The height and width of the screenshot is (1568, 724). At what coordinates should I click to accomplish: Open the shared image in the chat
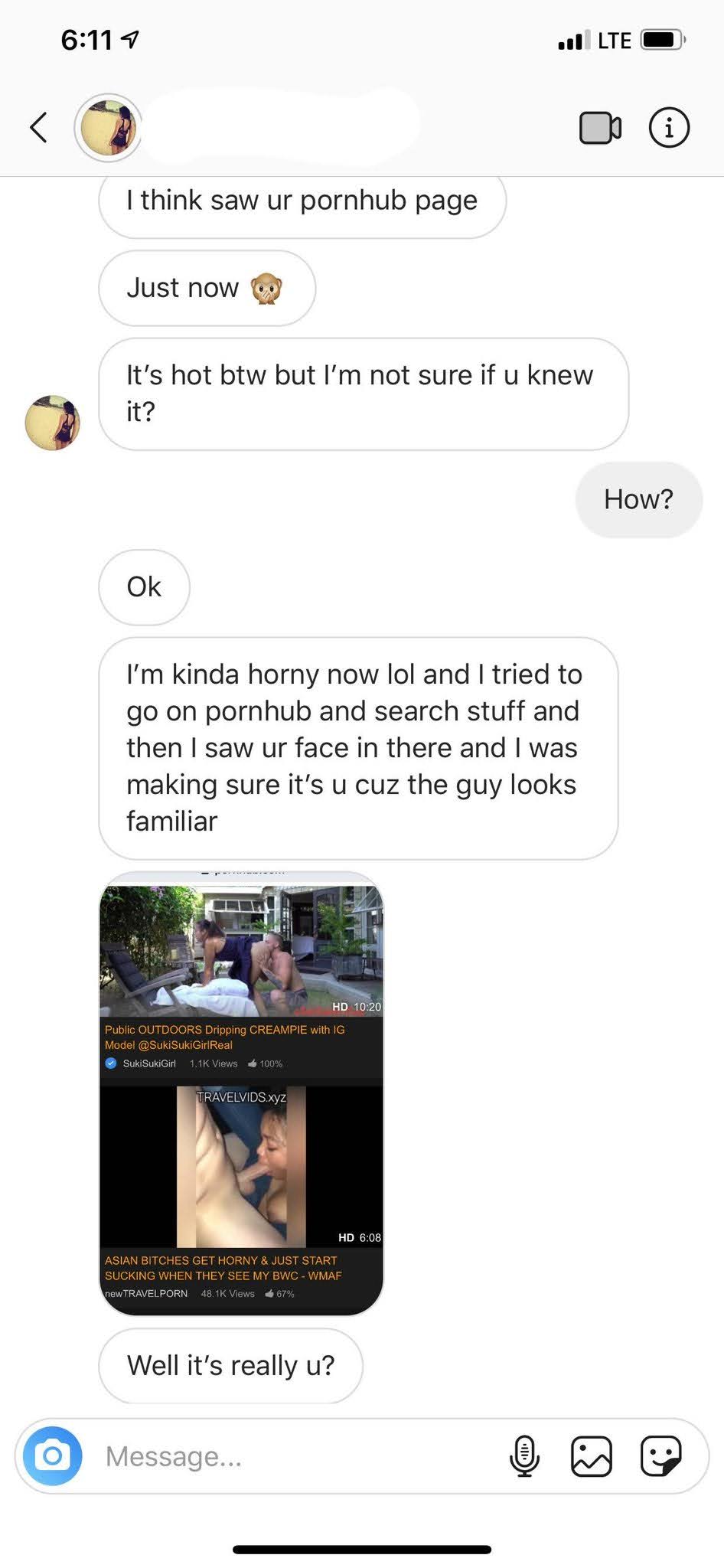[241, 1093]
